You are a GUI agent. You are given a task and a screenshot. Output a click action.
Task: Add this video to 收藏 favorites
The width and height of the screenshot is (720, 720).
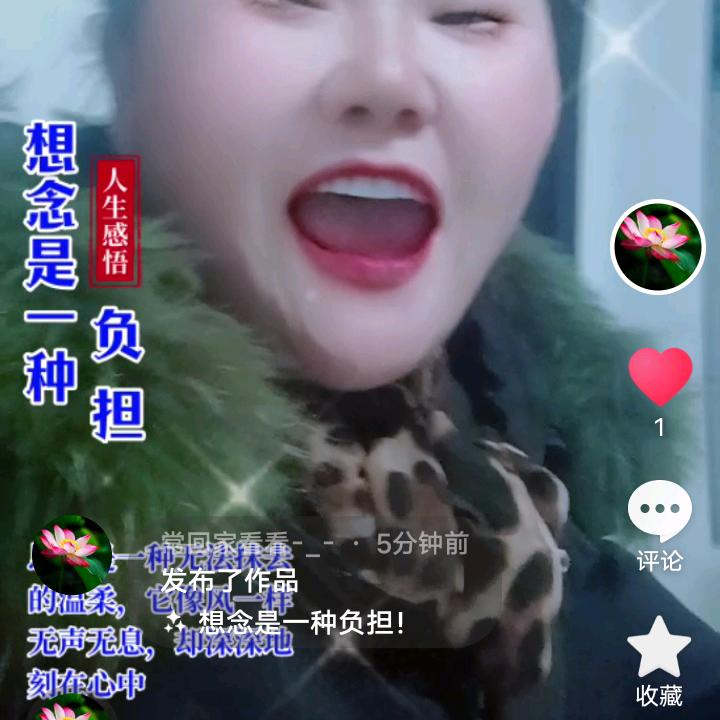tap(659, 648)
